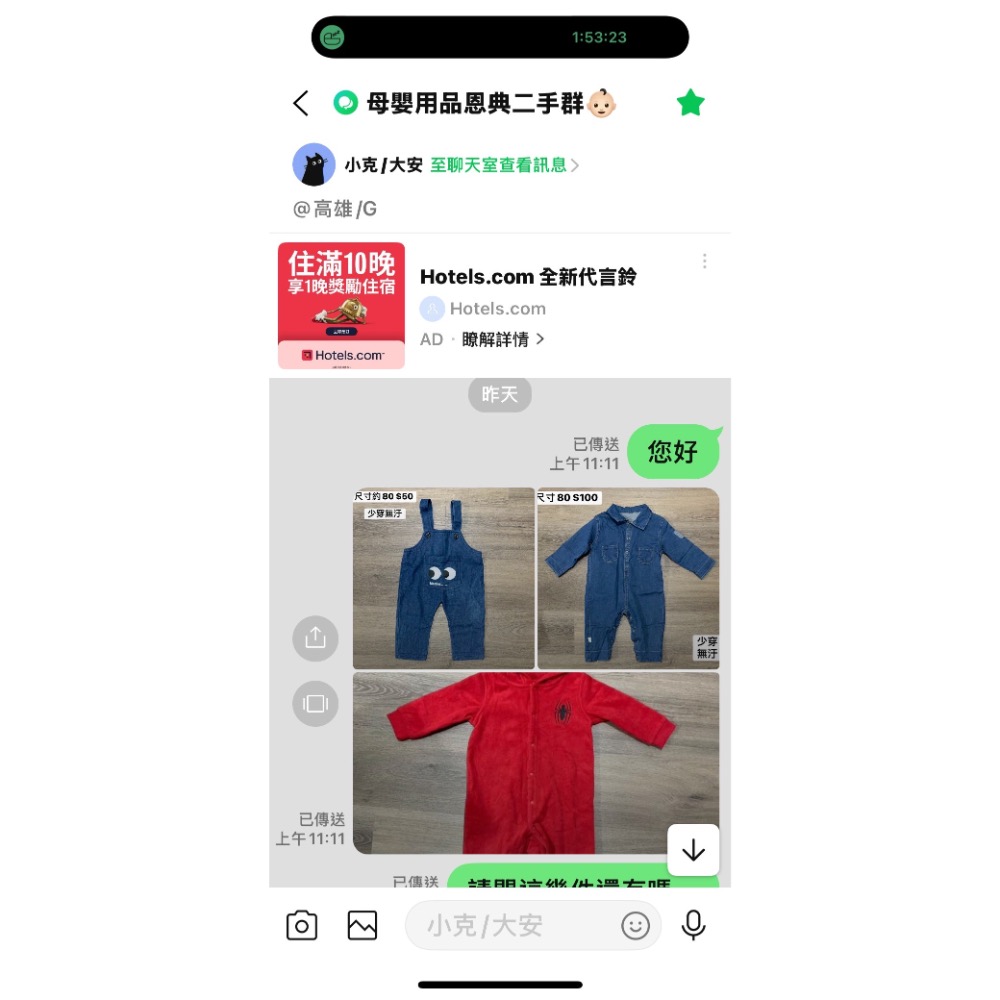Screen dimensions: 1000x1000
Task: Open the photo gallery picker
Action: coord(362,925)
